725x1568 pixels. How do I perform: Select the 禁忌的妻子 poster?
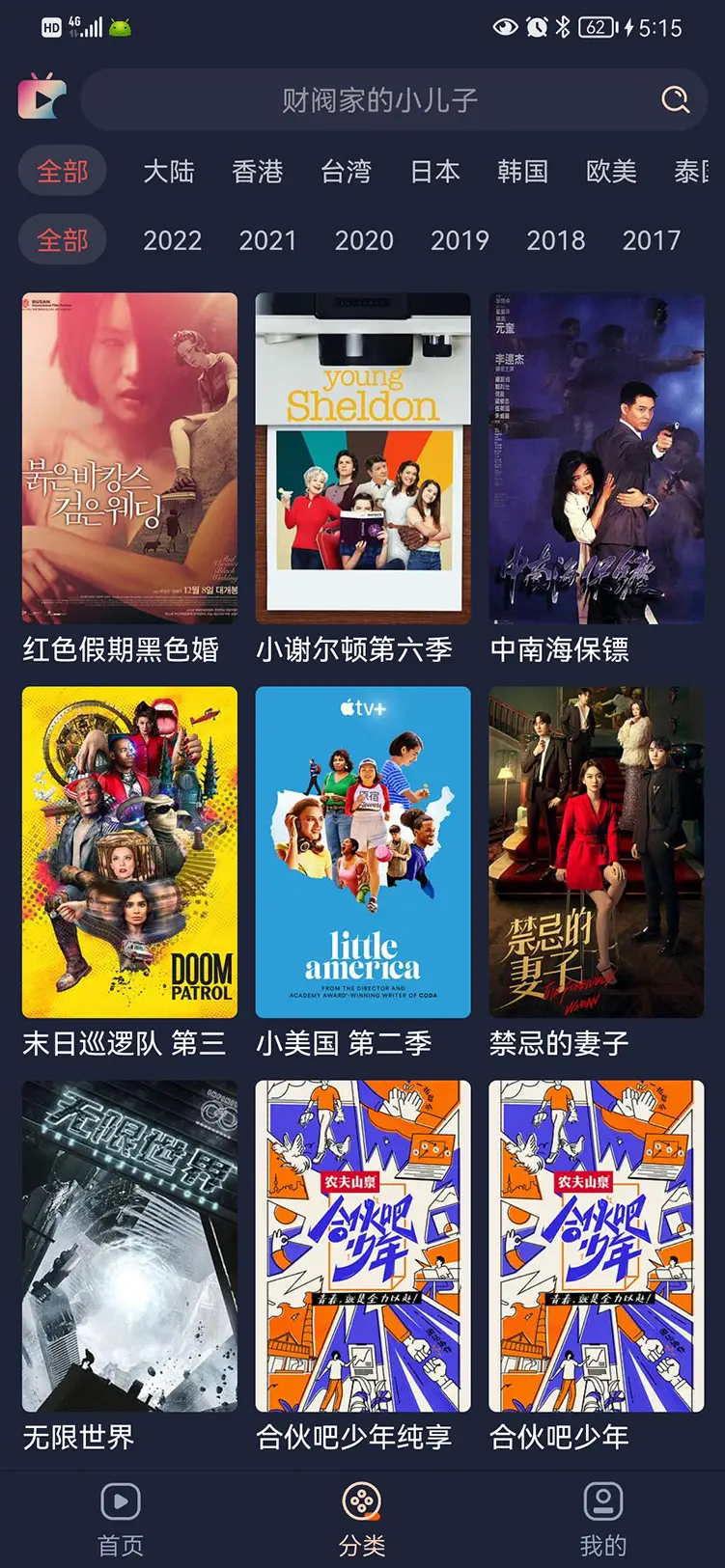point(596,852)
